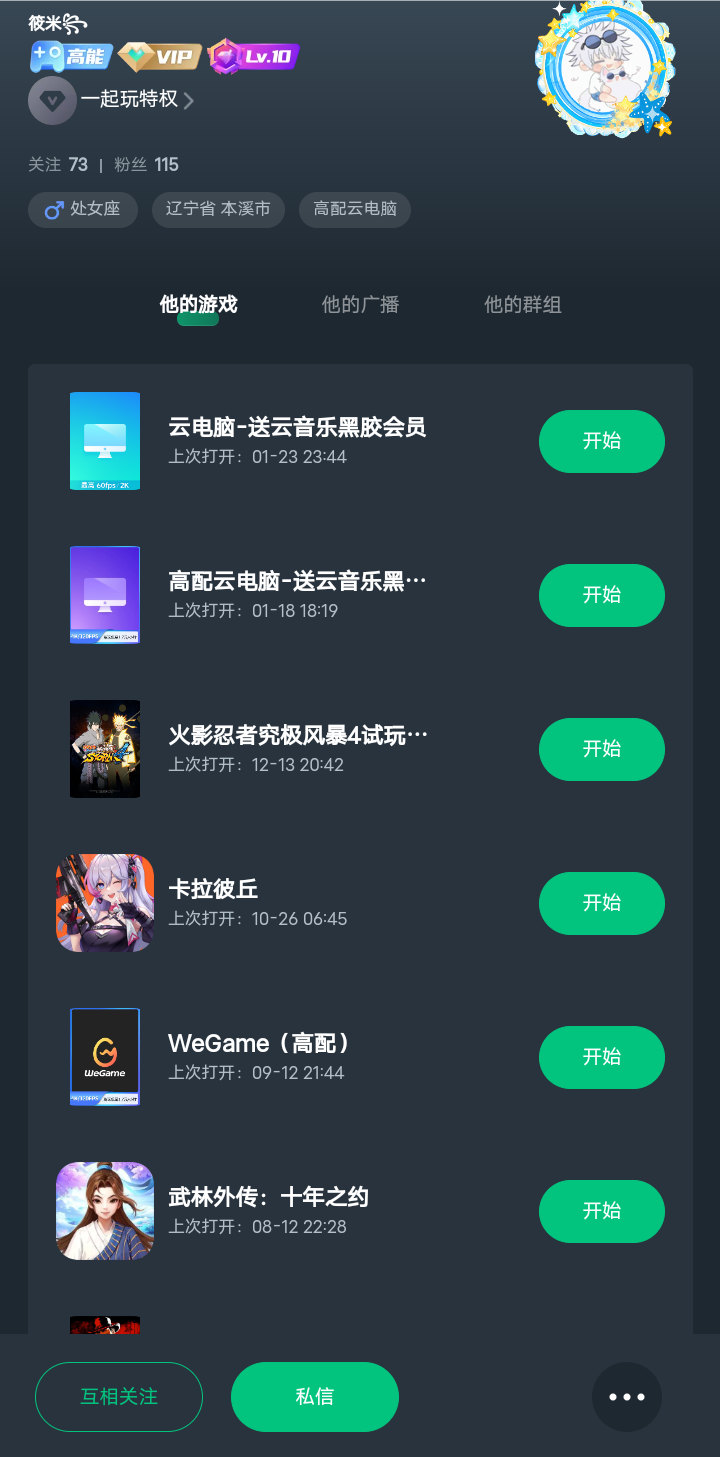720x1457 pixels.
Task: Start 武林外传：十年之约
Action: [x=601, y=1211]
